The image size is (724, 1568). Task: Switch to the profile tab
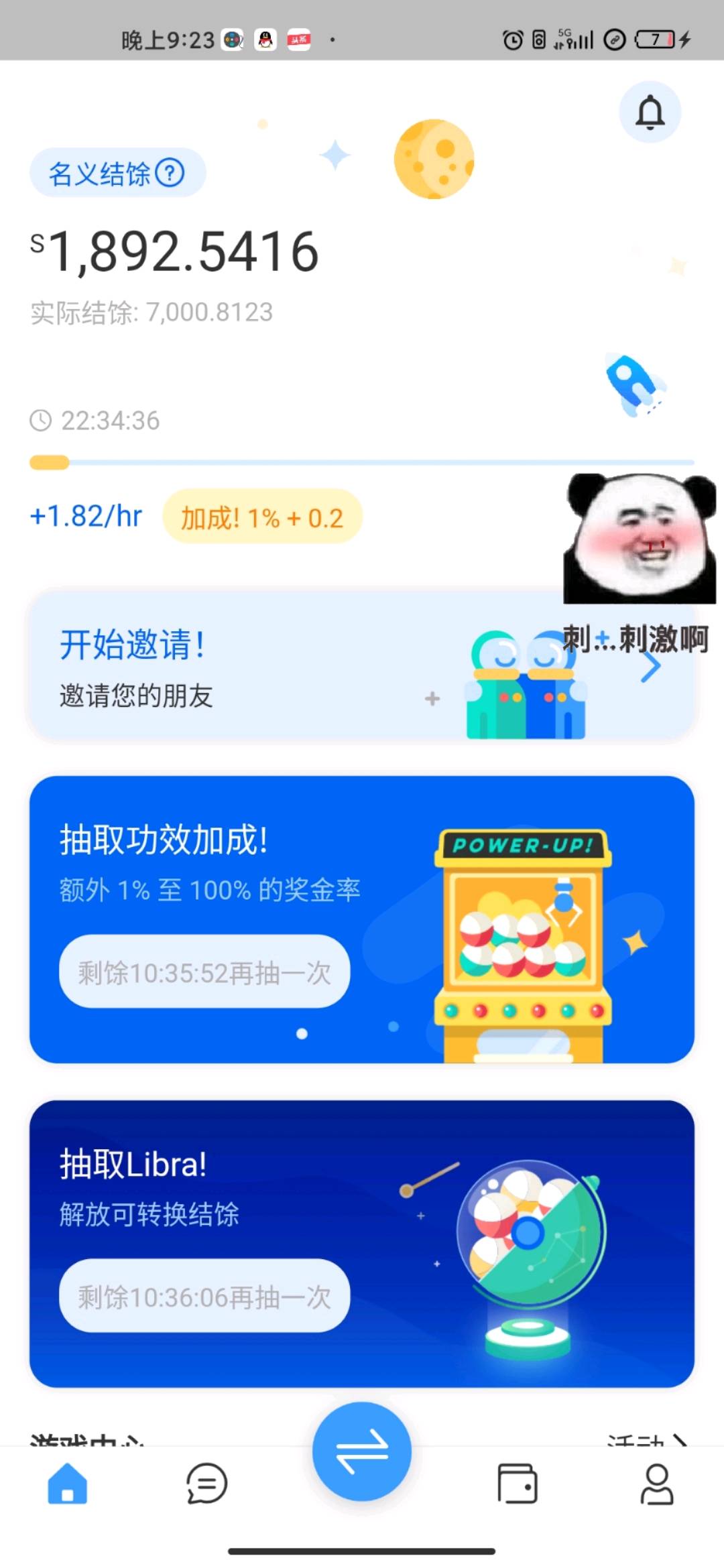657,1484
